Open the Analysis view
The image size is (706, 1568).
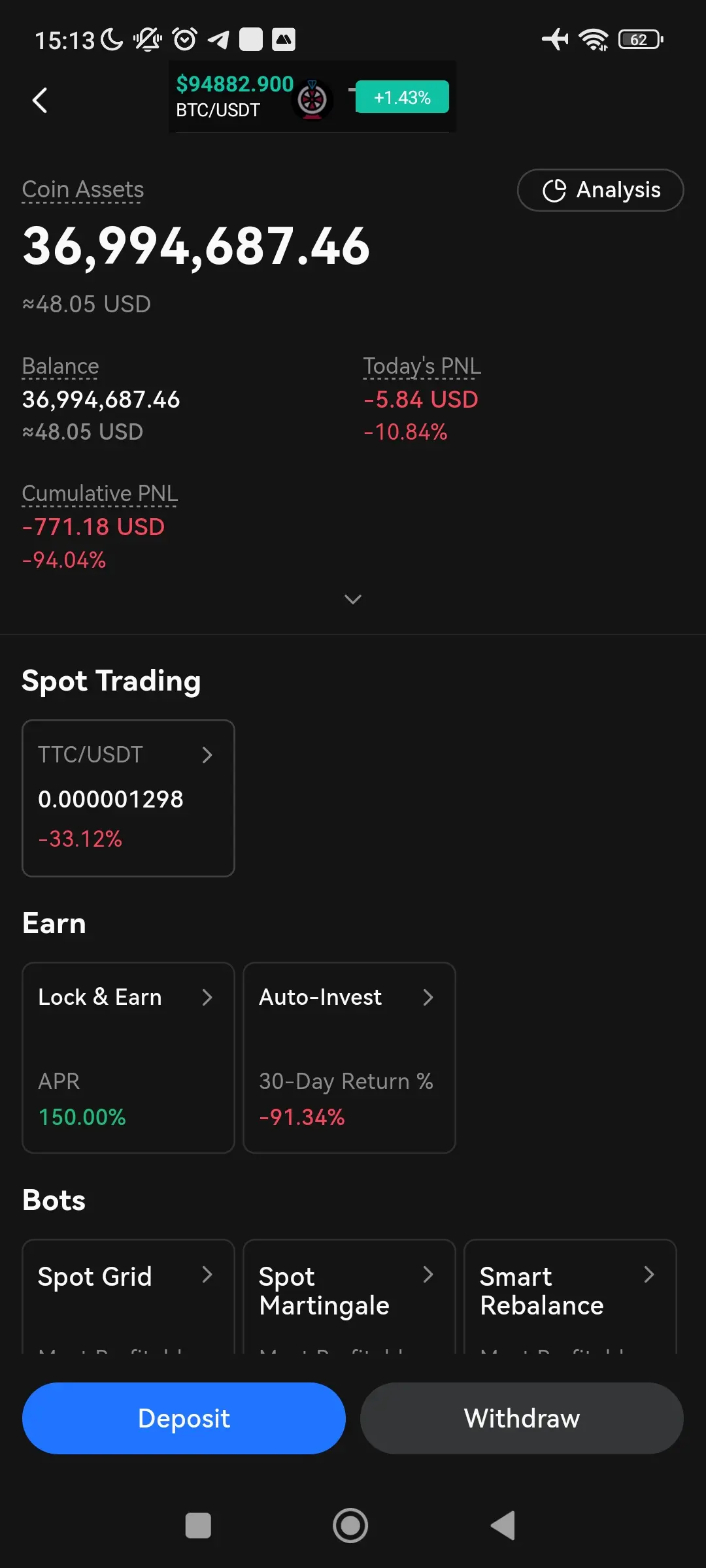click(600, 190)
